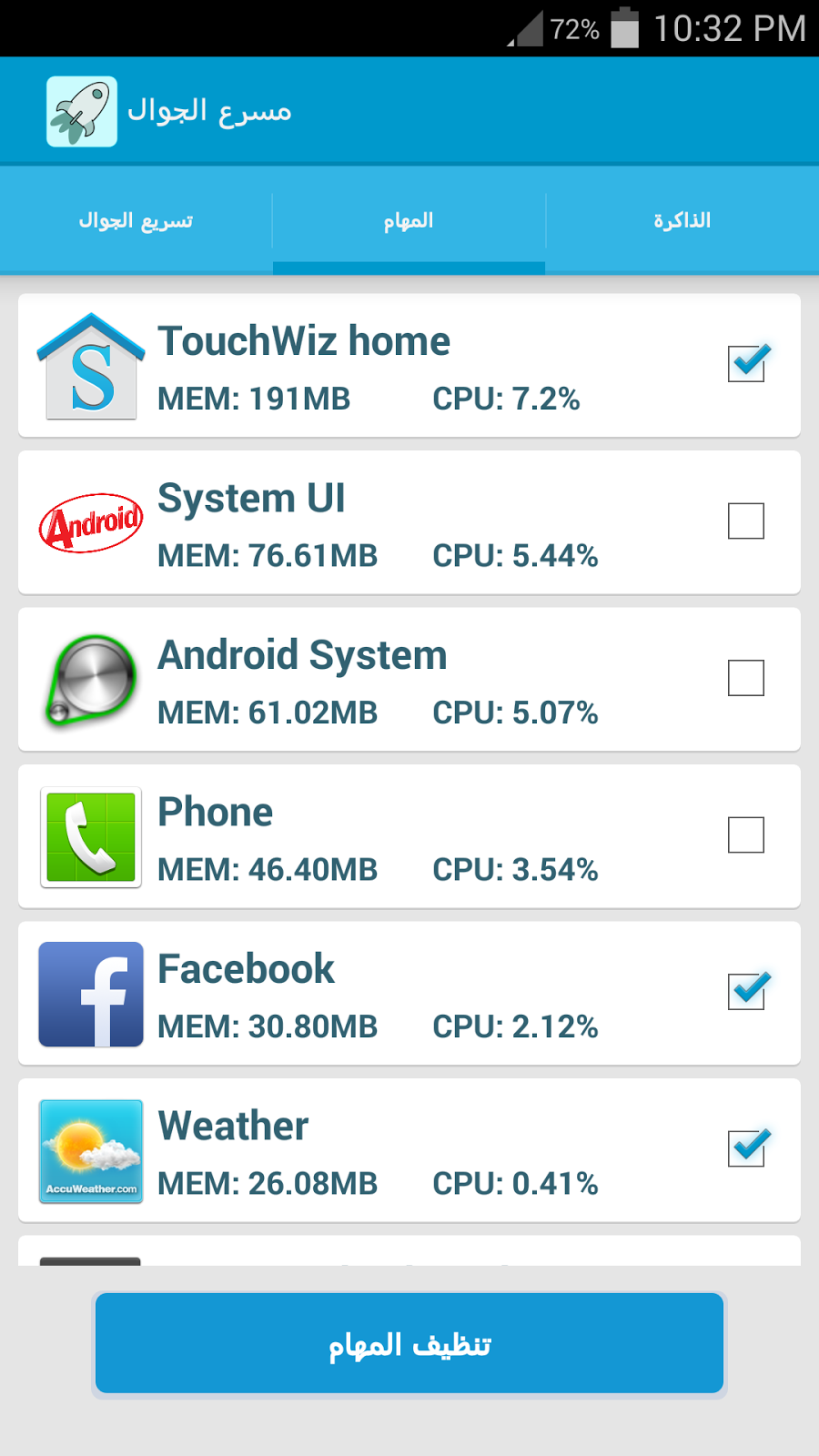Tap the تنظيف المهام button
Image resolution: width=819 pixels, height=1456 pixels.
coord(409,1344)
